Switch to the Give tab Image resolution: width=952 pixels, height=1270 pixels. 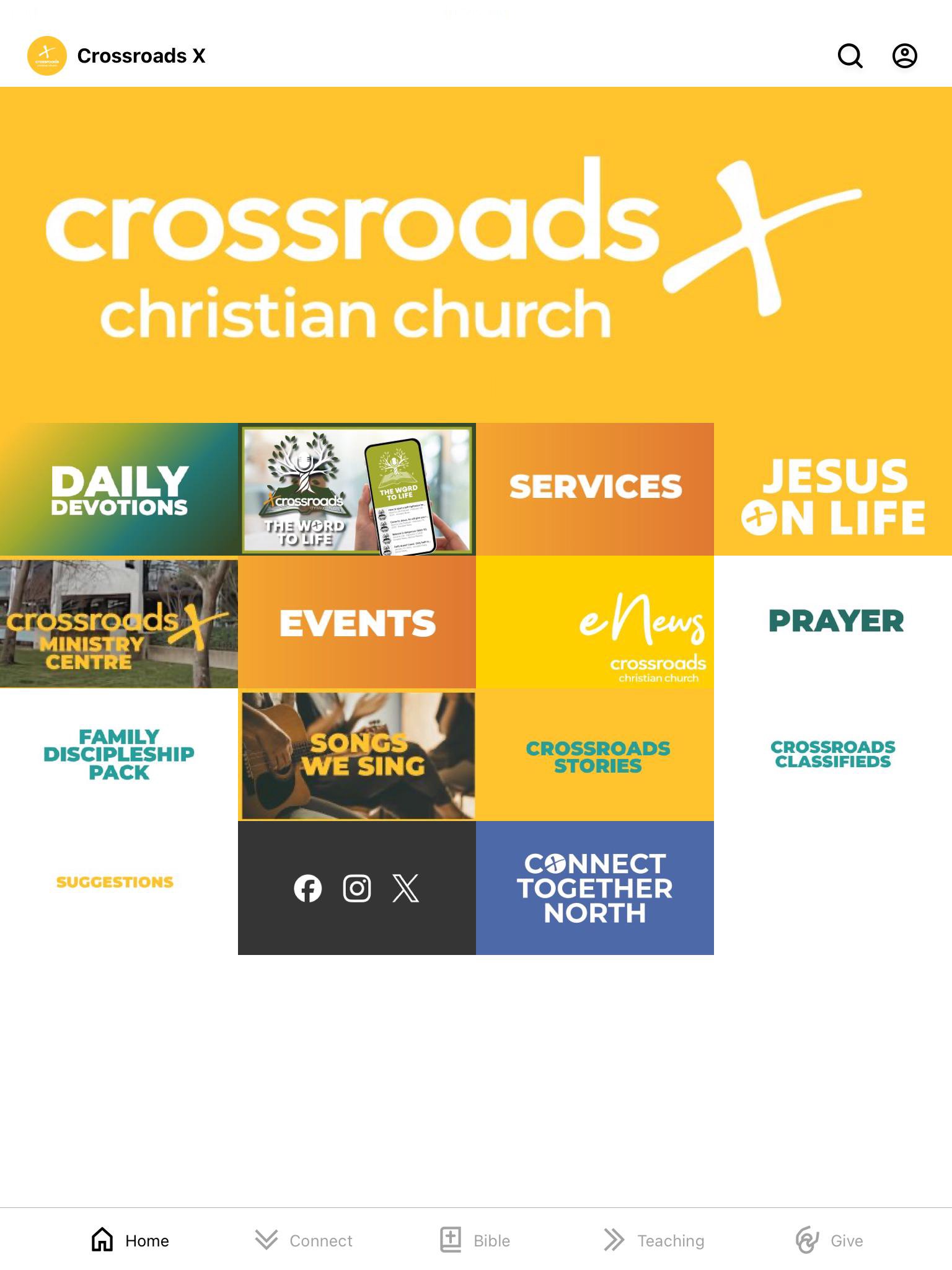[x=829, y=1240]
